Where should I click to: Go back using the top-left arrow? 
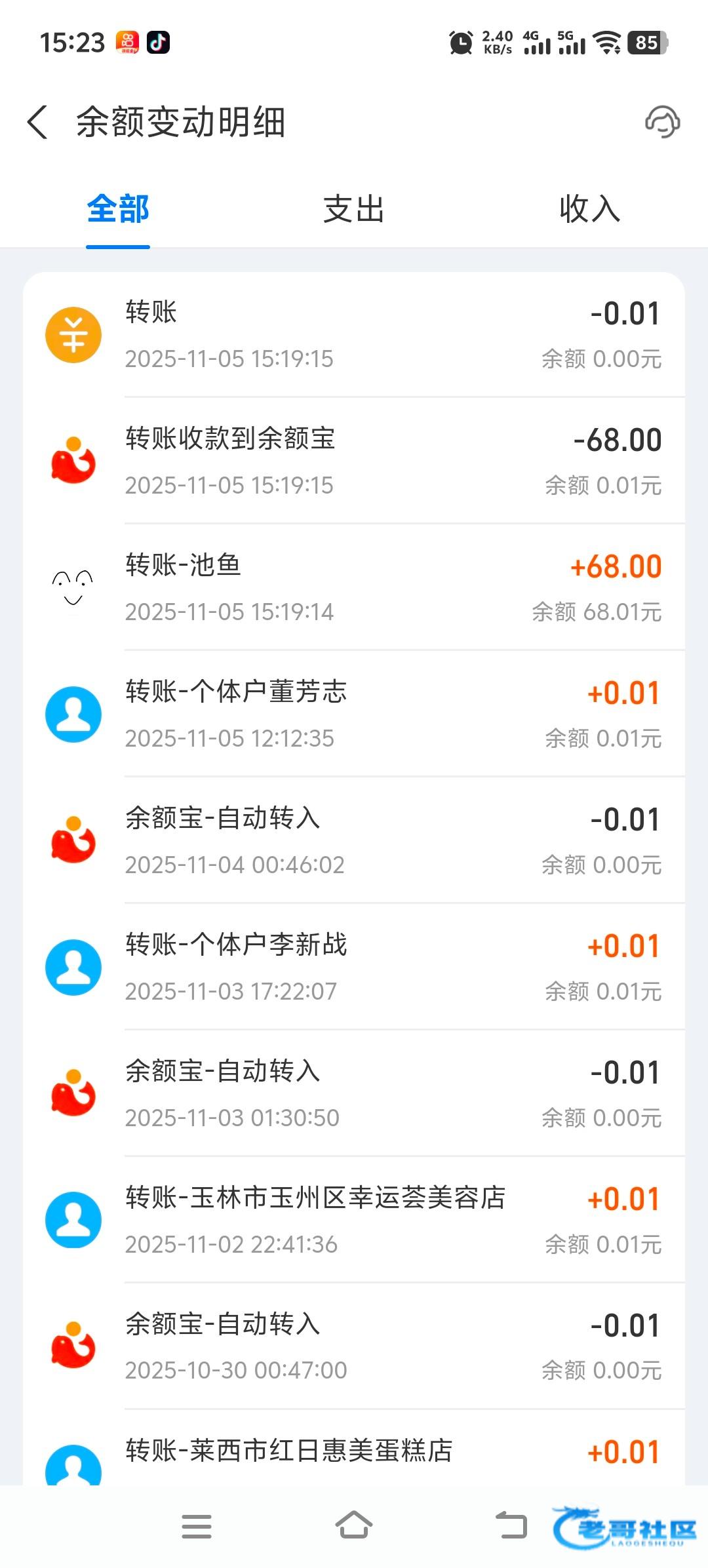pyautogui.click(x=37, y=122)
